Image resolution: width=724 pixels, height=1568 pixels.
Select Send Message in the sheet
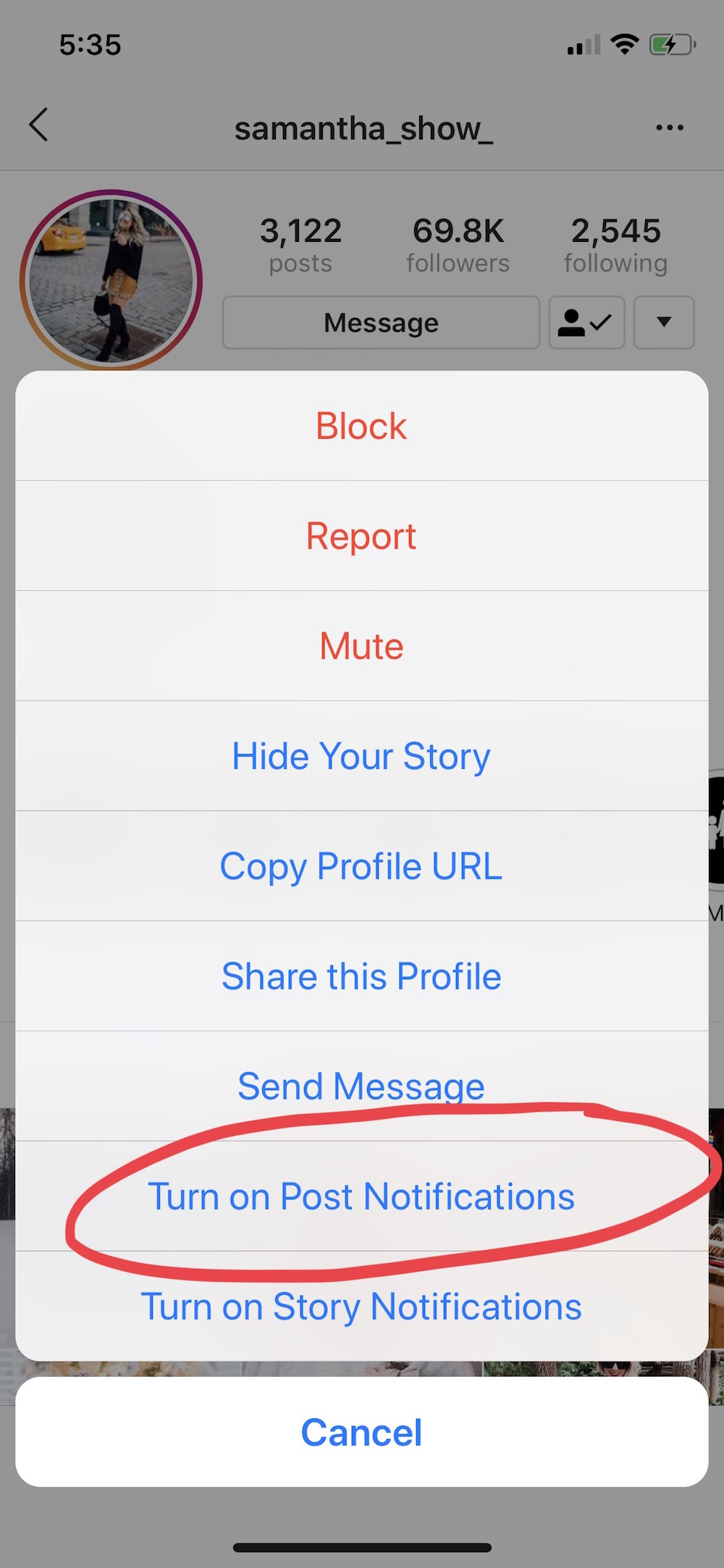[x=361, y=1086]
